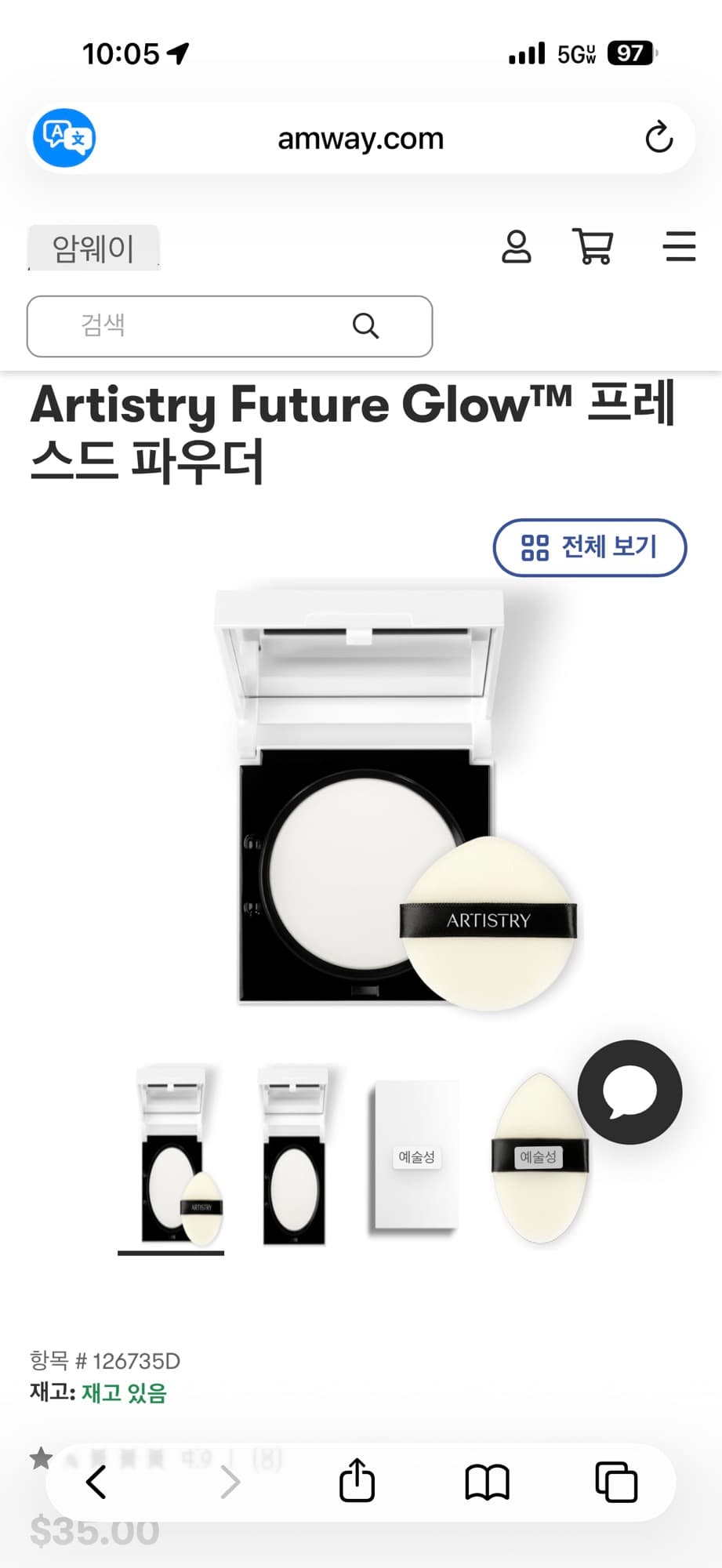
Task: Select the second thumbnail of open compact
Action: pyautogui.click(x=294, y=1156)
